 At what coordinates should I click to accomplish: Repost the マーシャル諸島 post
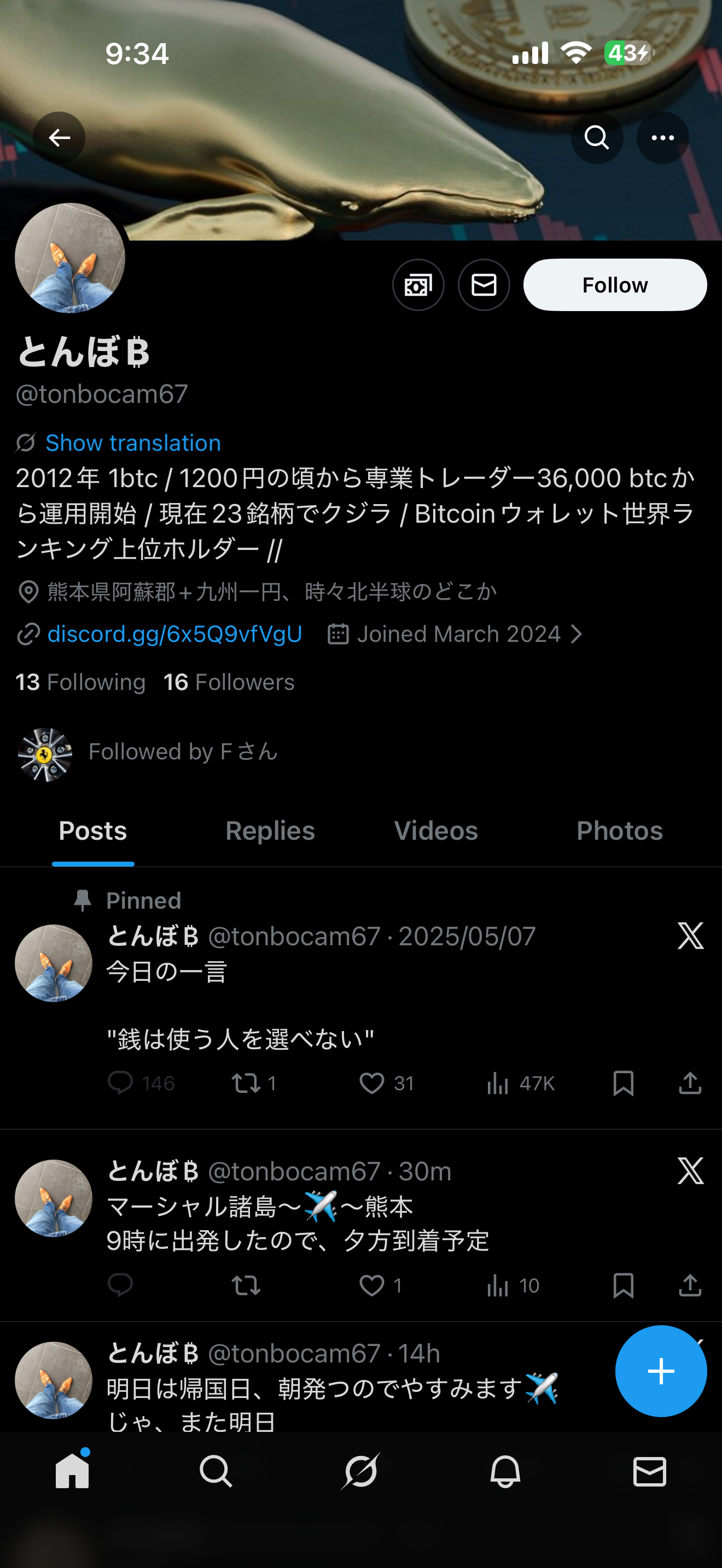tap(246, 1285)
